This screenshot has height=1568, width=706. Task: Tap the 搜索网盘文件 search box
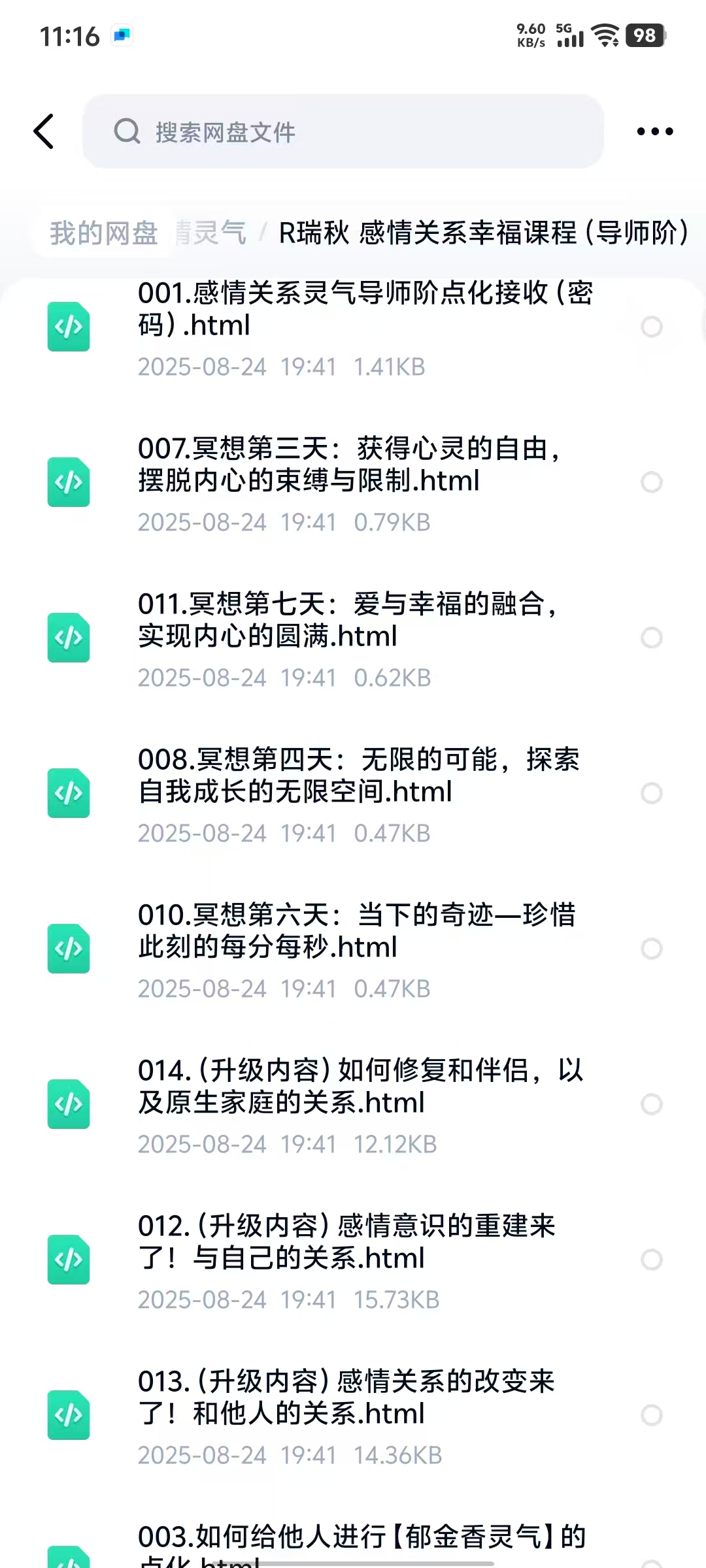point(343,131)
